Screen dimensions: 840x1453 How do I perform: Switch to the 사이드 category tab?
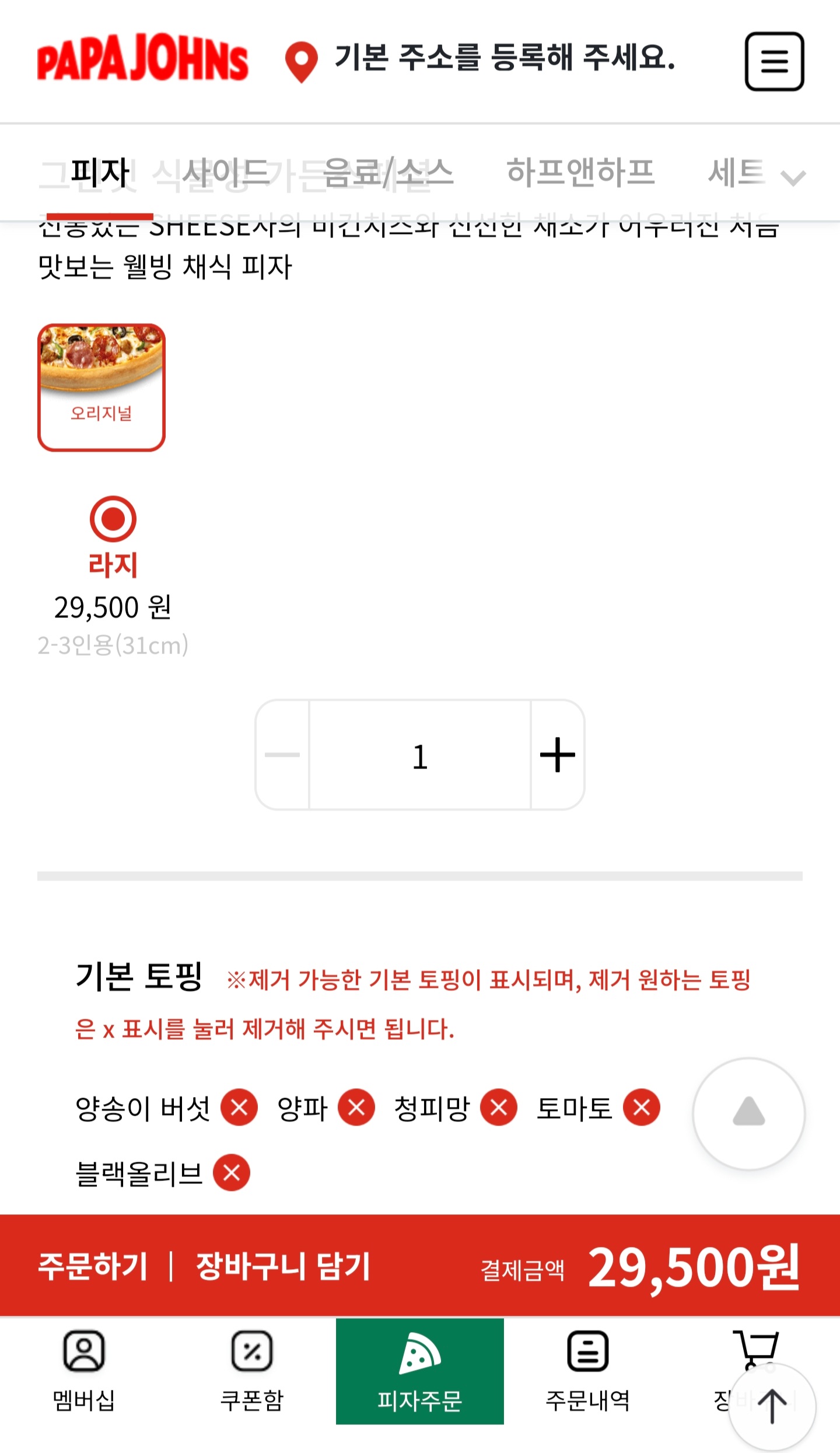(x=225, y=173)
